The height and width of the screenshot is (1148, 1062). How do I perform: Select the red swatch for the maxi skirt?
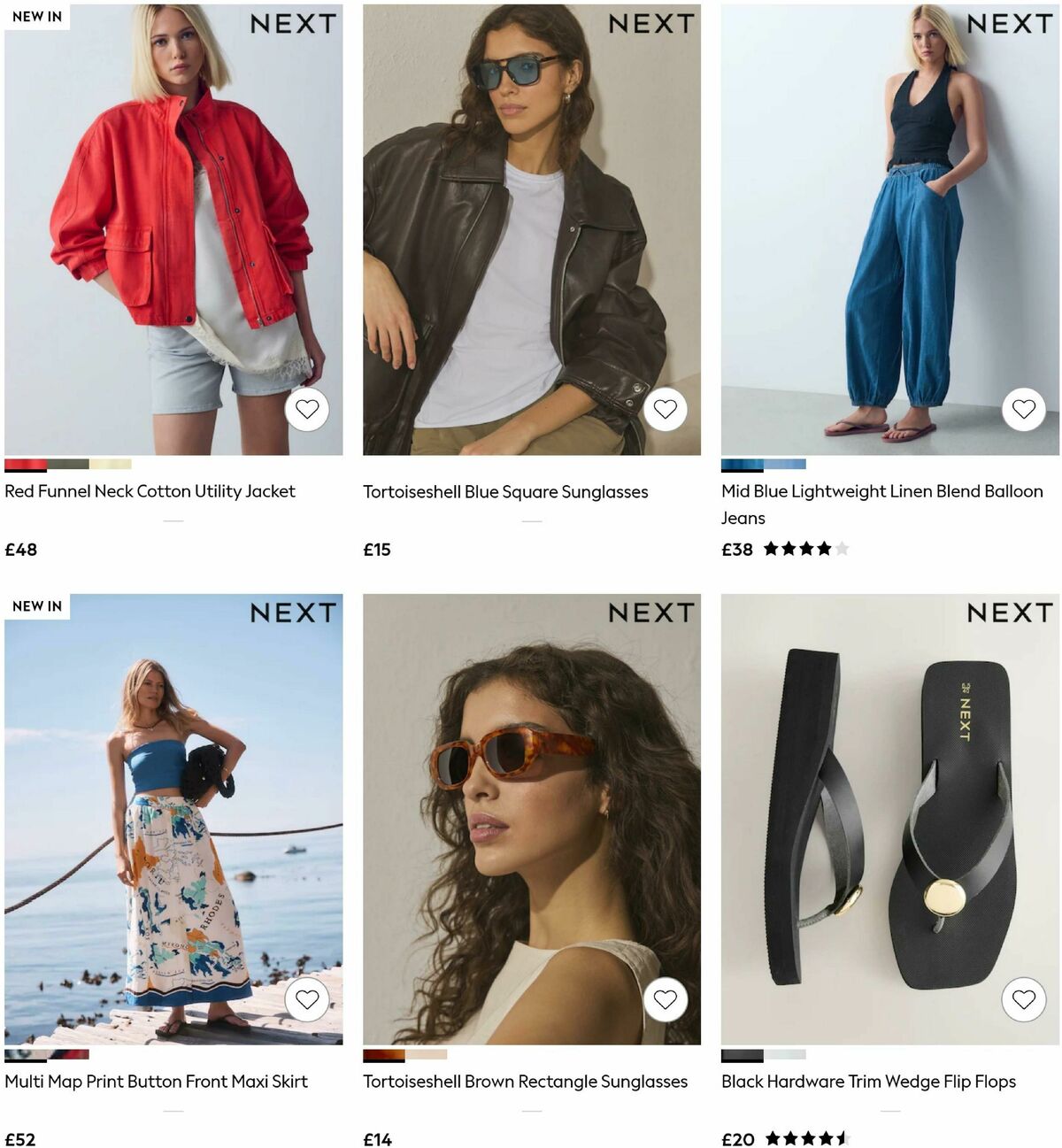click(x=68, y=1053)
